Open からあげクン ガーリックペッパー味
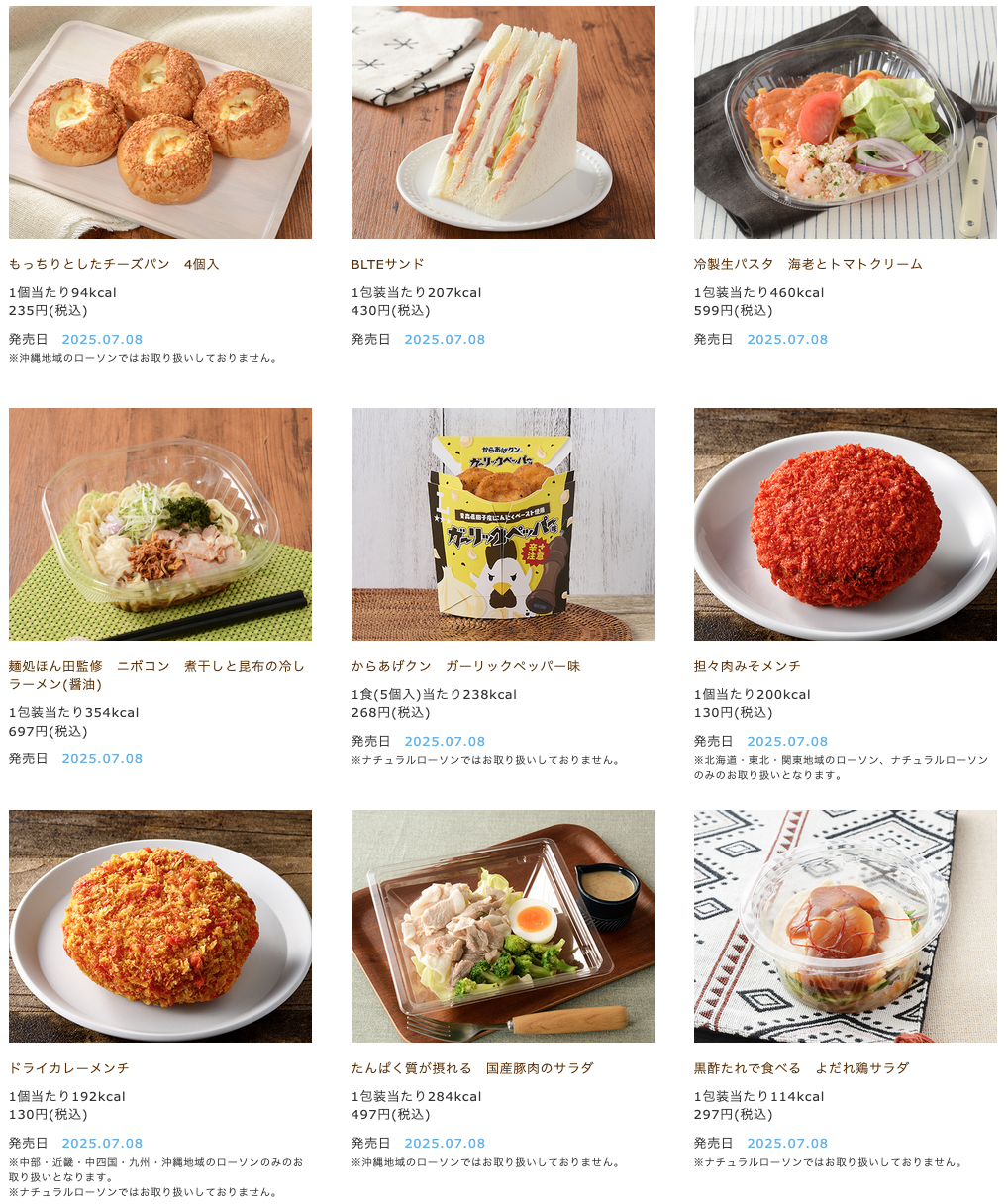The image size is (1007, 1204). coord(465,666)
